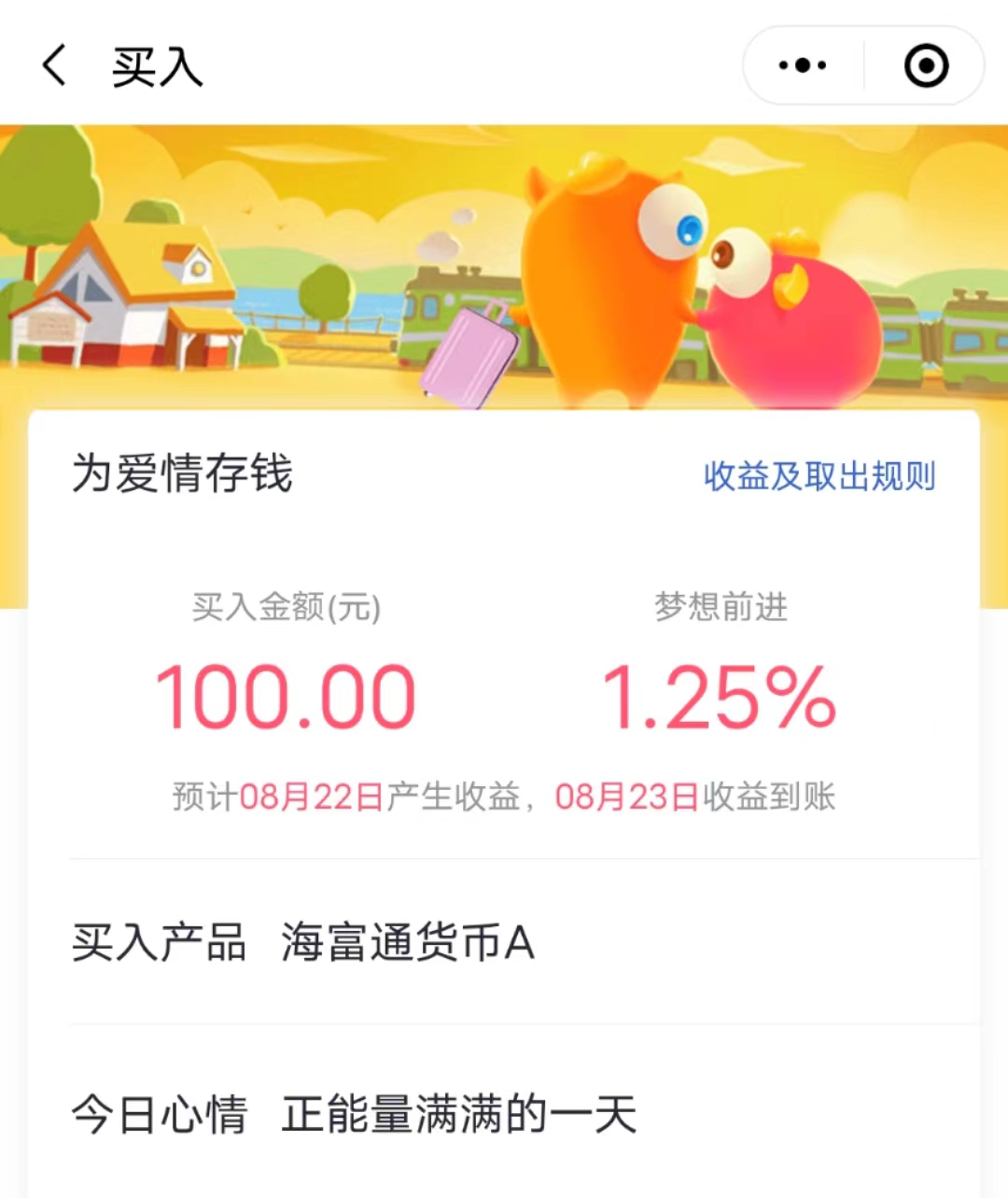1008x1198 pixels.
Task: Go back from the 买入 page
Action: tap(54, 66)
